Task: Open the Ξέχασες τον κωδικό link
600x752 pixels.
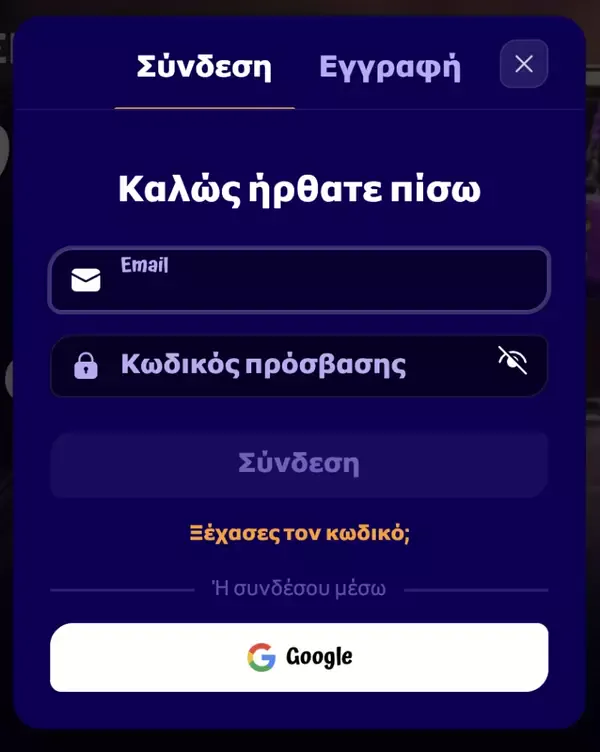Action: pyautogui.click(x=299, y=532)
